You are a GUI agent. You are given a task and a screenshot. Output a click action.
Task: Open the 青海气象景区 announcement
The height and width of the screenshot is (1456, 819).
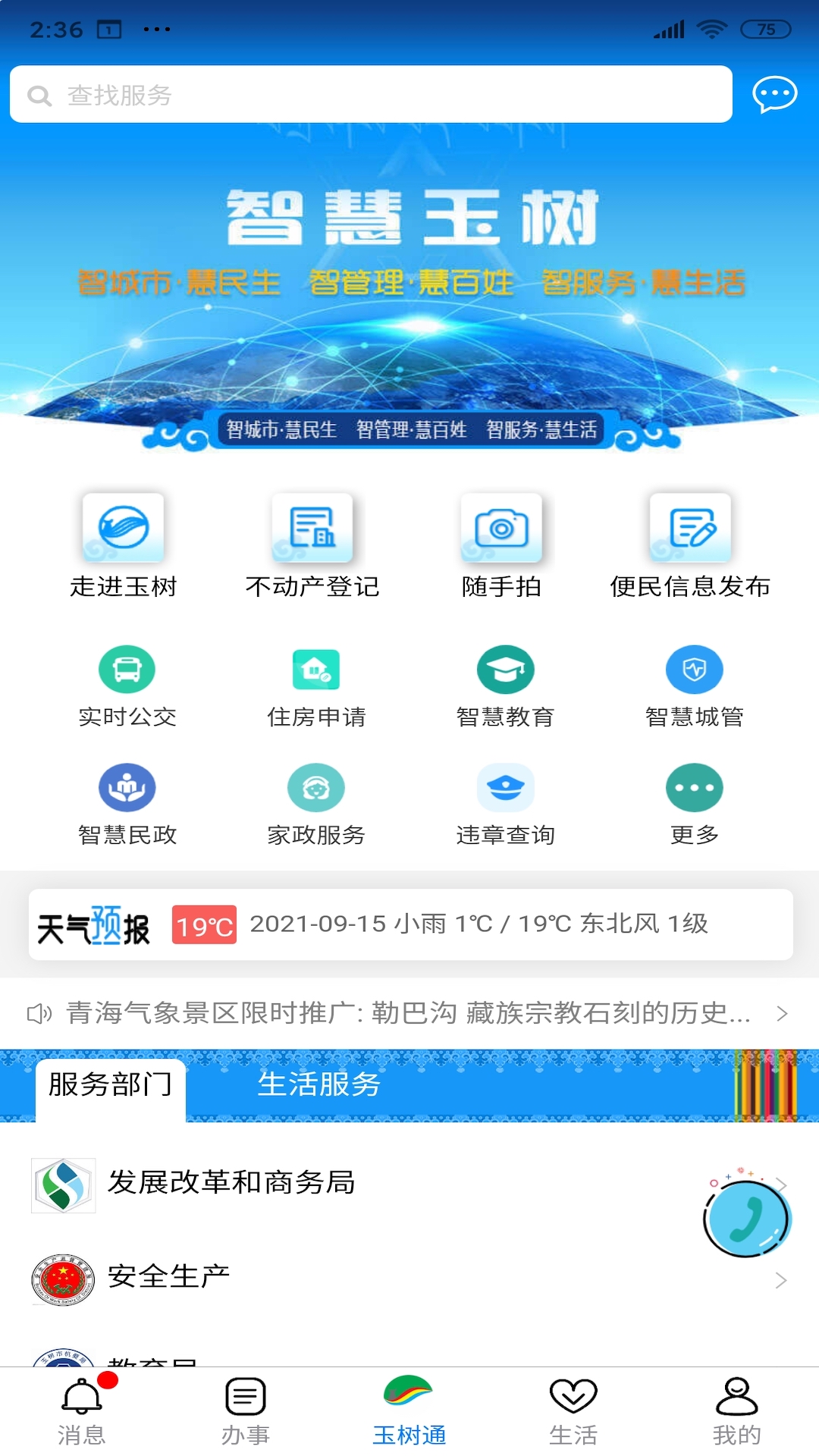point(409,1013)
